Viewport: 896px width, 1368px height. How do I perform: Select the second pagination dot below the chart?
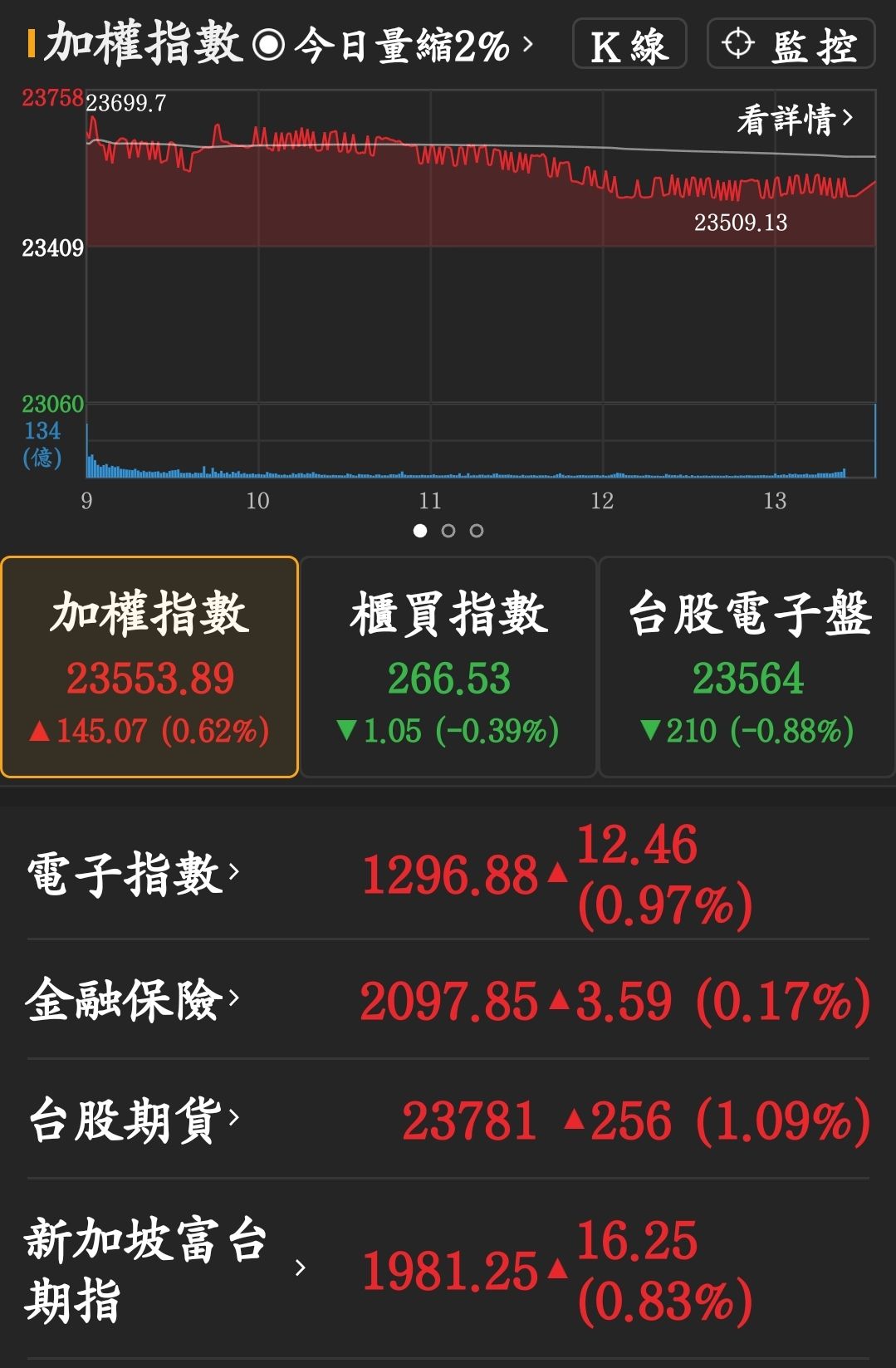point(448,529)
